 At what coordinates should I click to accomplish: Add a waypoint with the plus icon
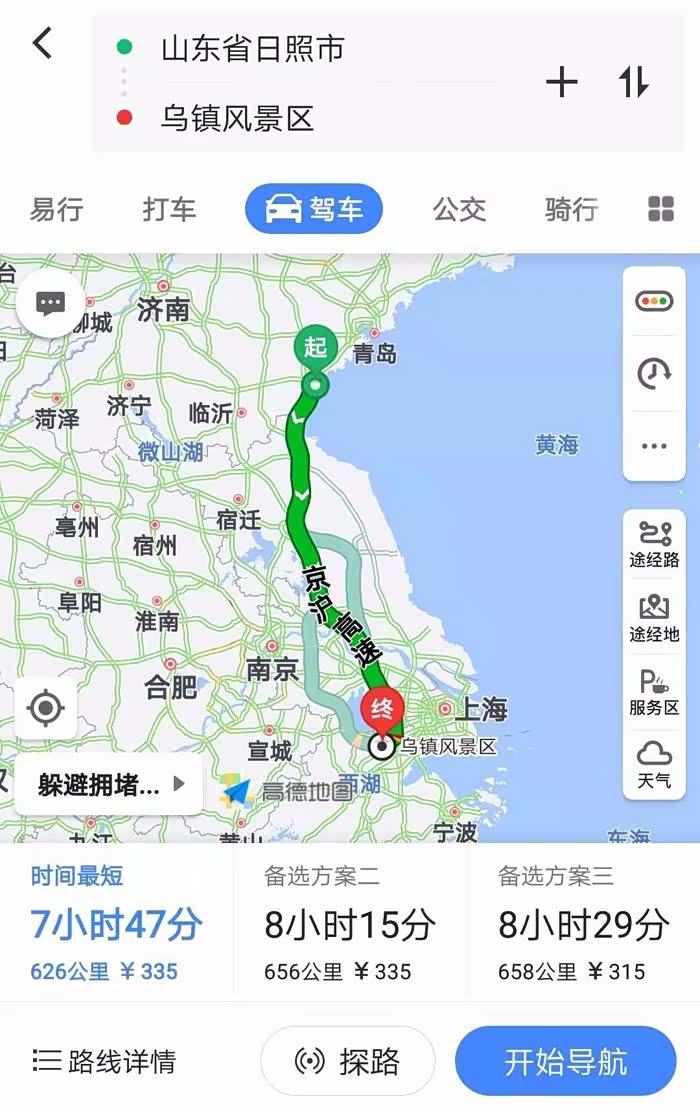coord(562,82)
